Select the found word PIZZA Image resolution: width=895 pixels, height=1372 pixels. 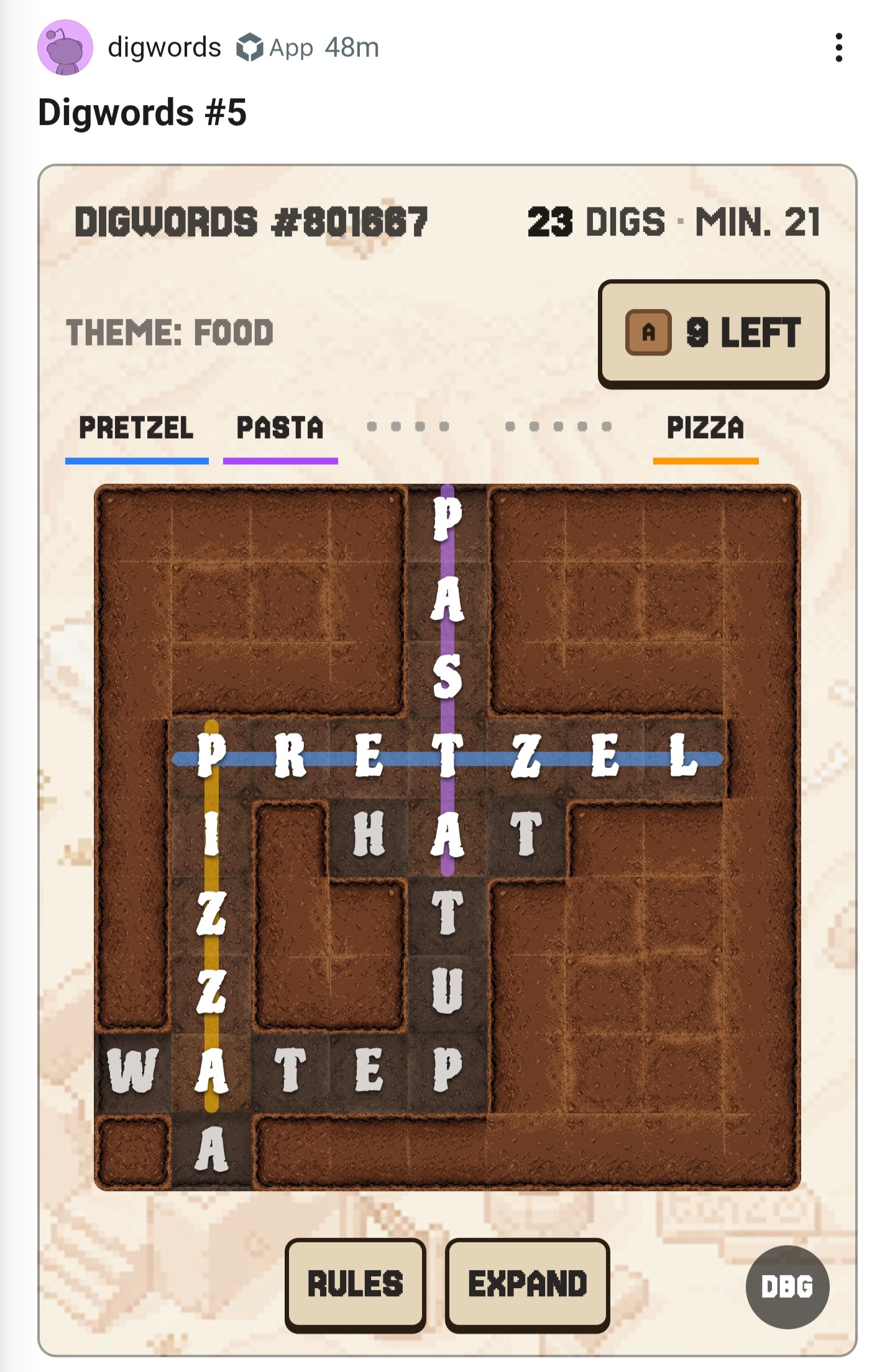[x=705, y=428]
